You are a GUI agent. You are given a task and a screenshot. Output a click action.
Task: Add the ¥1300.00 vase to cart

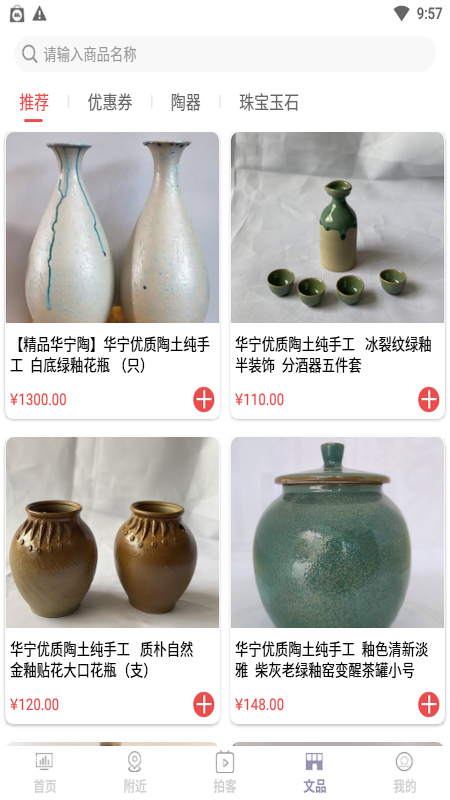click(204, 399)
